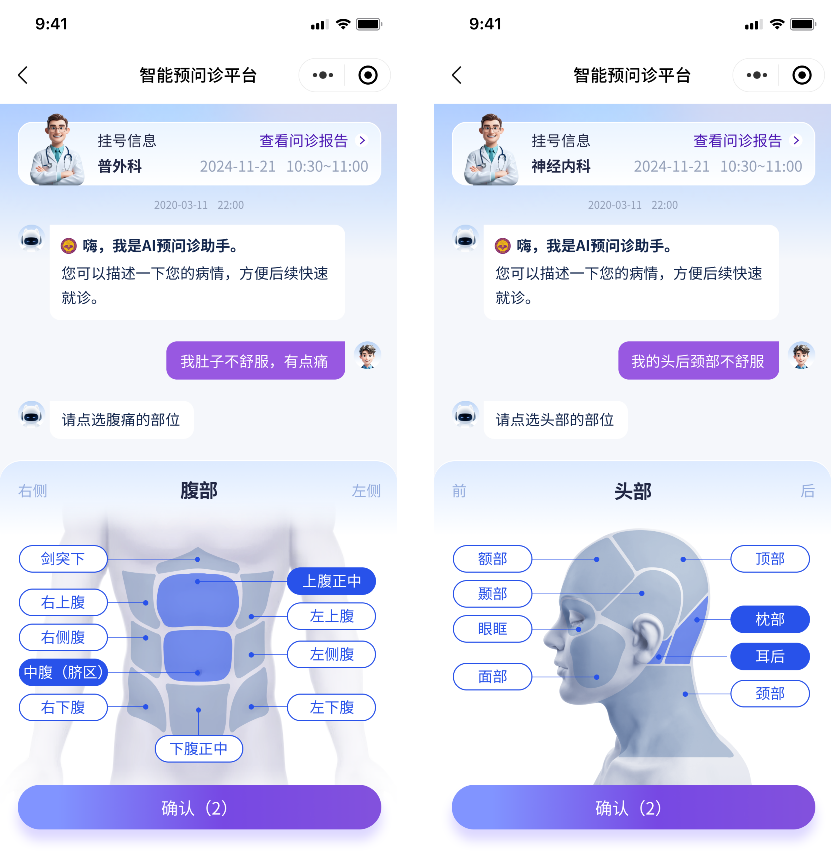Tap the 眼眶 label
Screen dimensions: 832x862
(492, 629)
